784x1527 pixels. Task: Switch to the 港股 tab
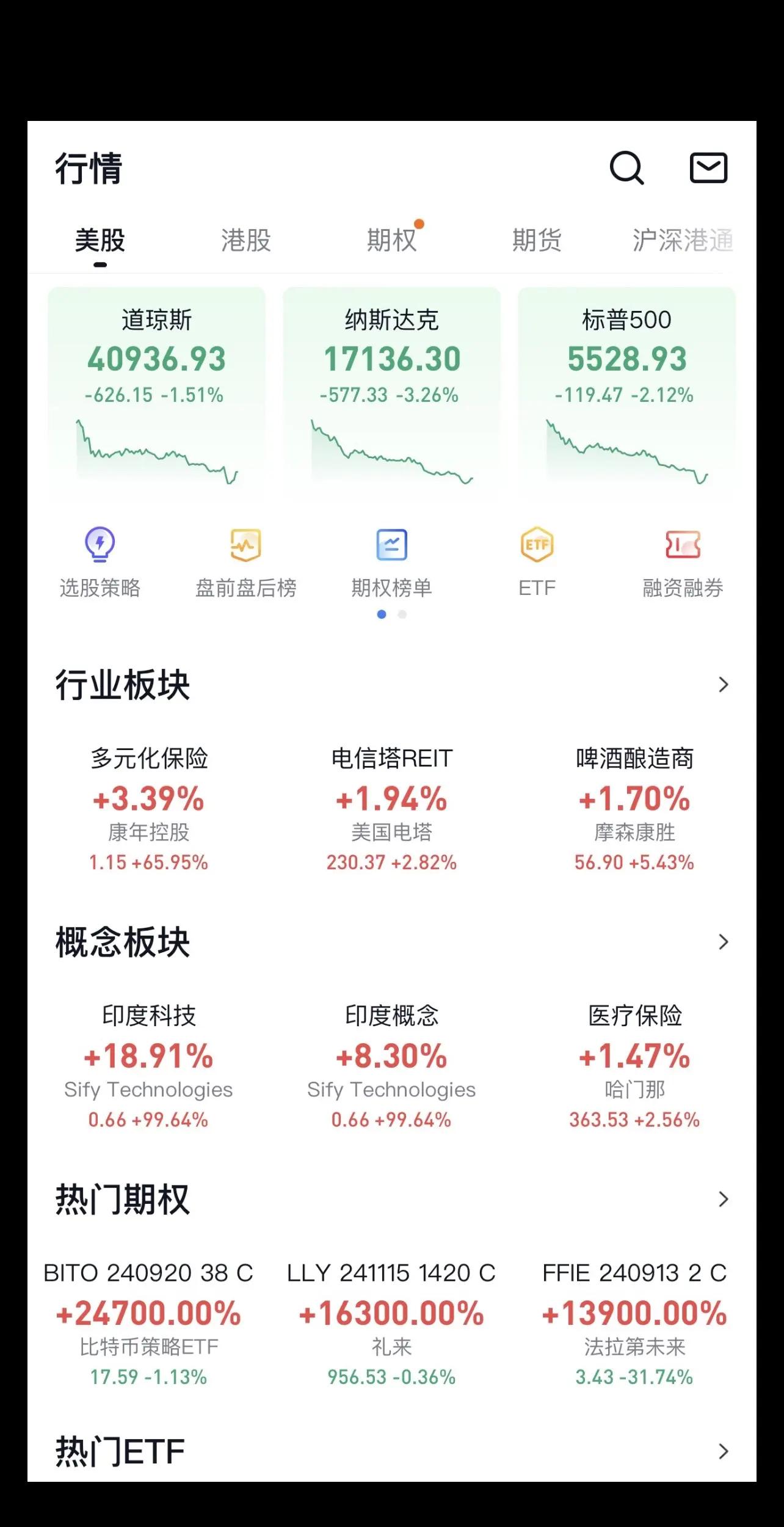point(247,240)
